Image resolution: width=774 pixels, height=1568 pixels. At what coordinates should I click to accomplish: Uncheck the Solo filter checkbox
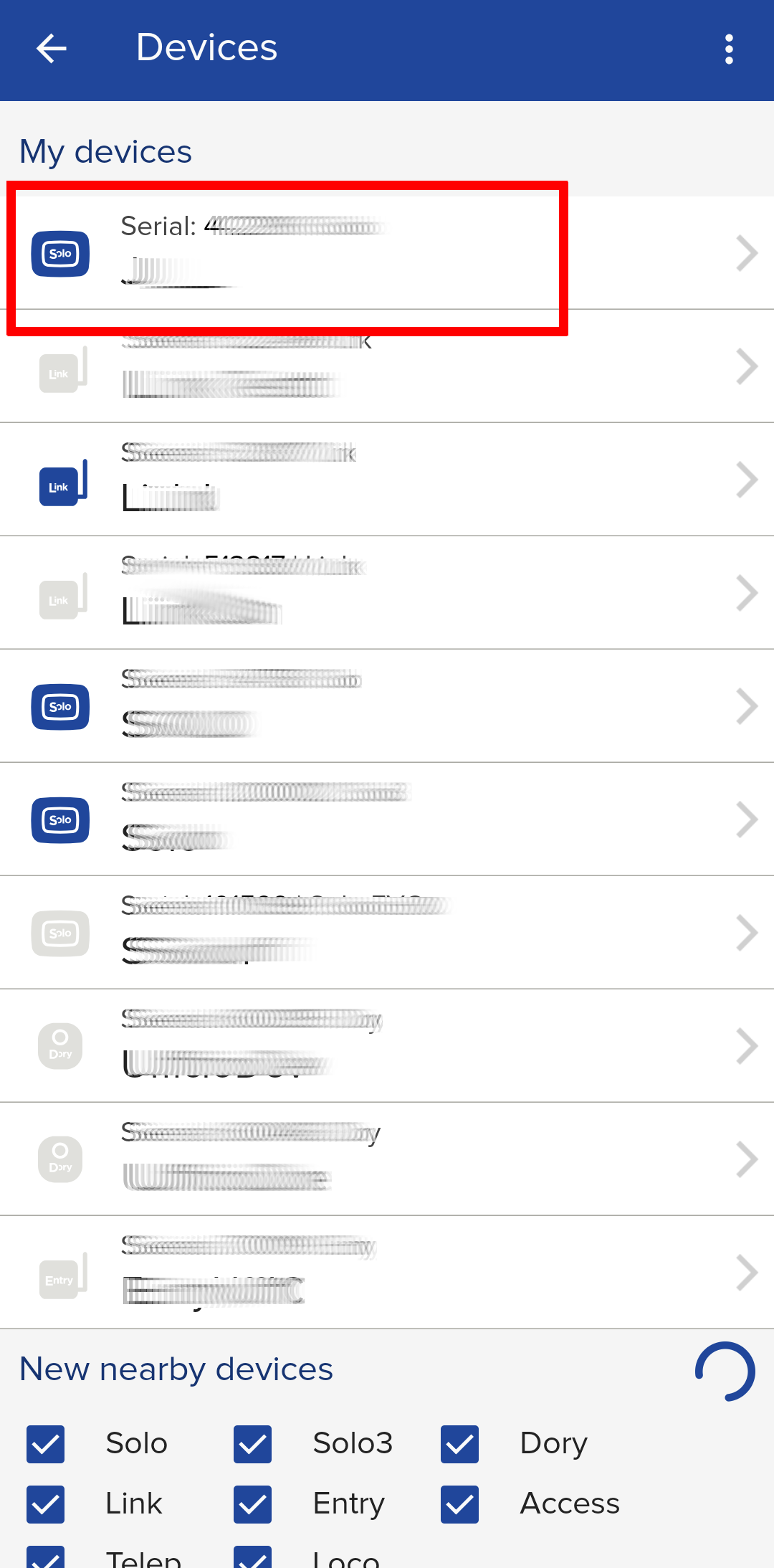(45, 1444)
